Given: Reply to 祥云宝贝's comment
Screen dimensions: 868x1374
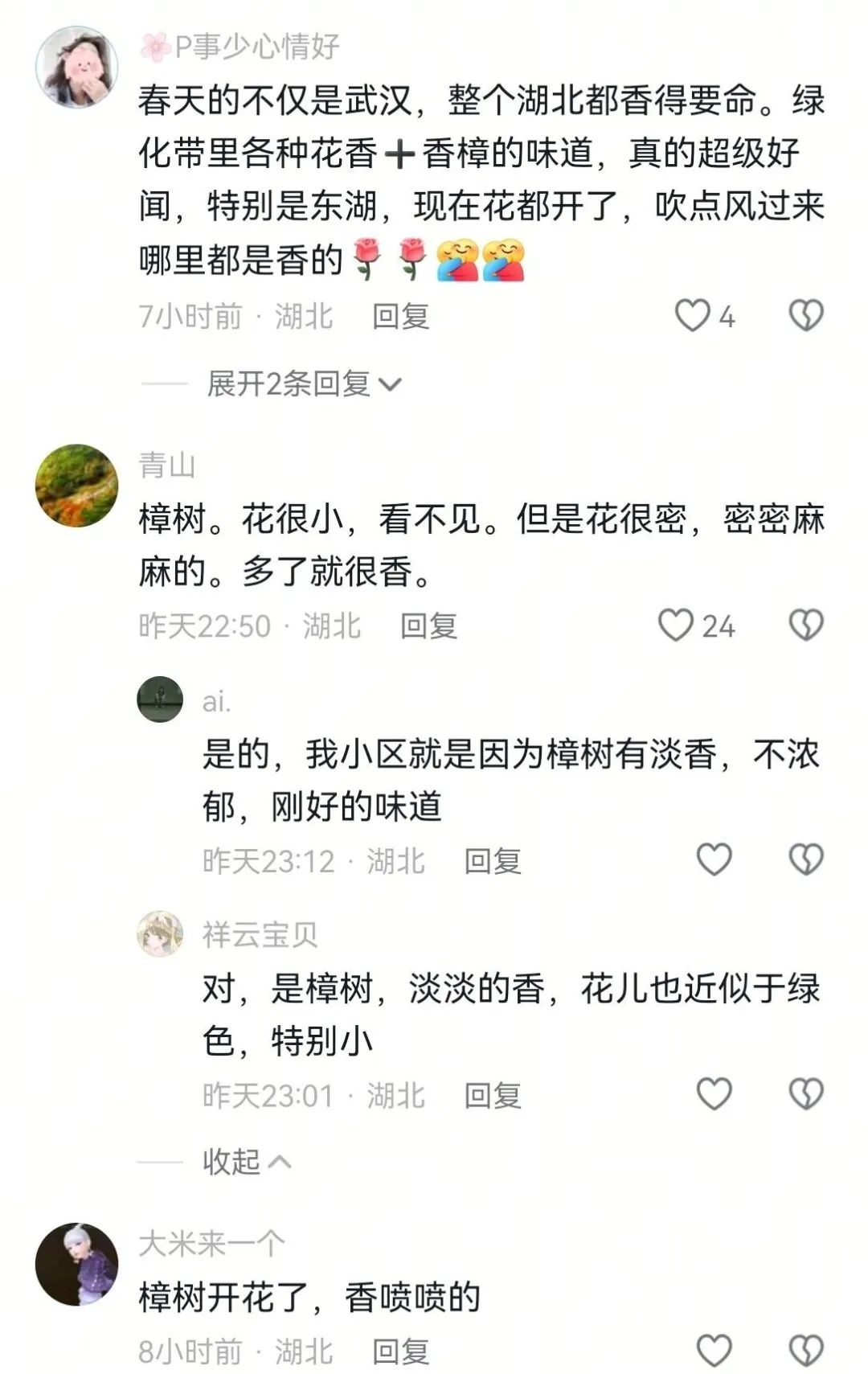Looking at the screenshot, I should pos(493,1096).
